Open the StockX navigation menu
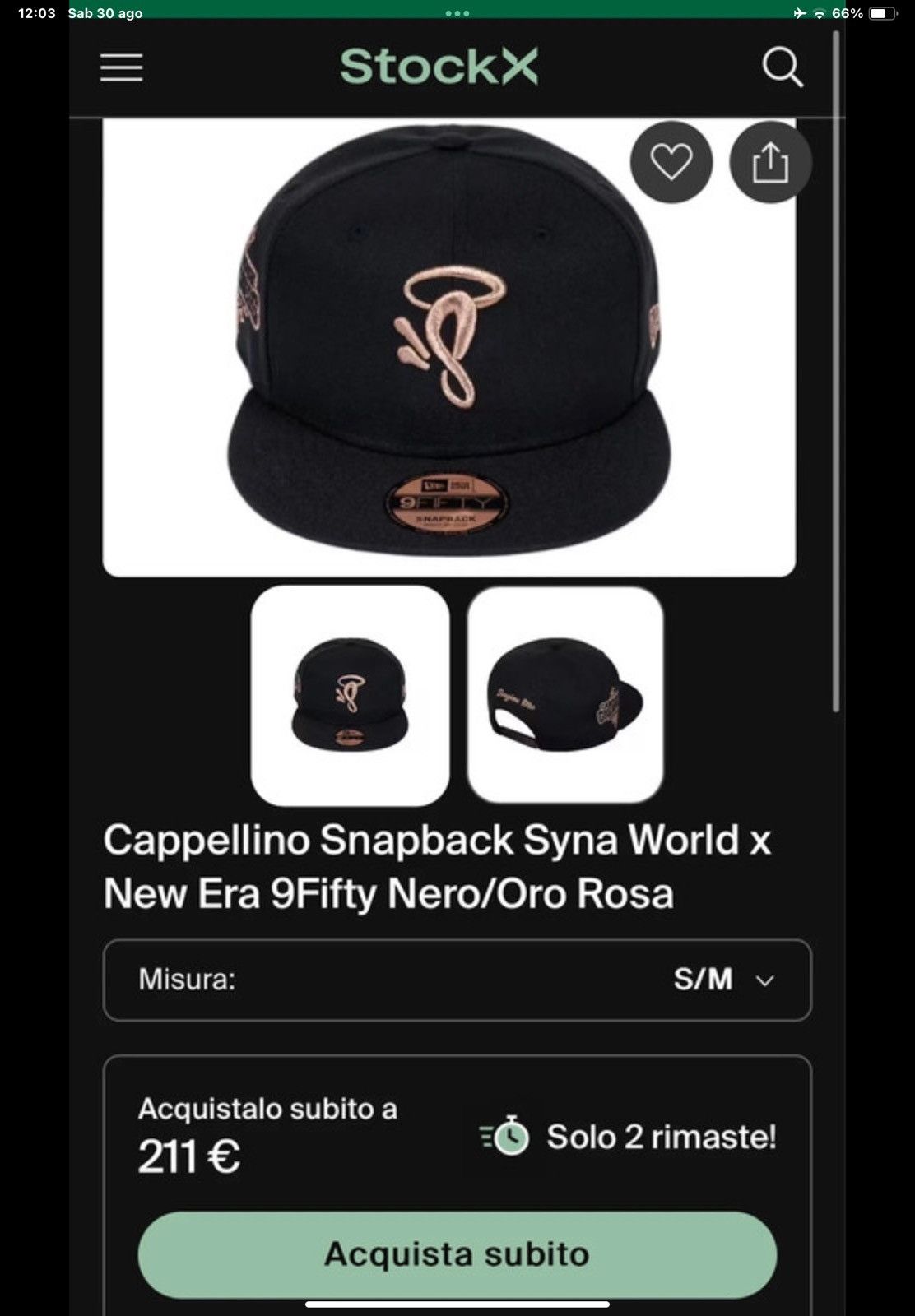 tap(121, 69)
